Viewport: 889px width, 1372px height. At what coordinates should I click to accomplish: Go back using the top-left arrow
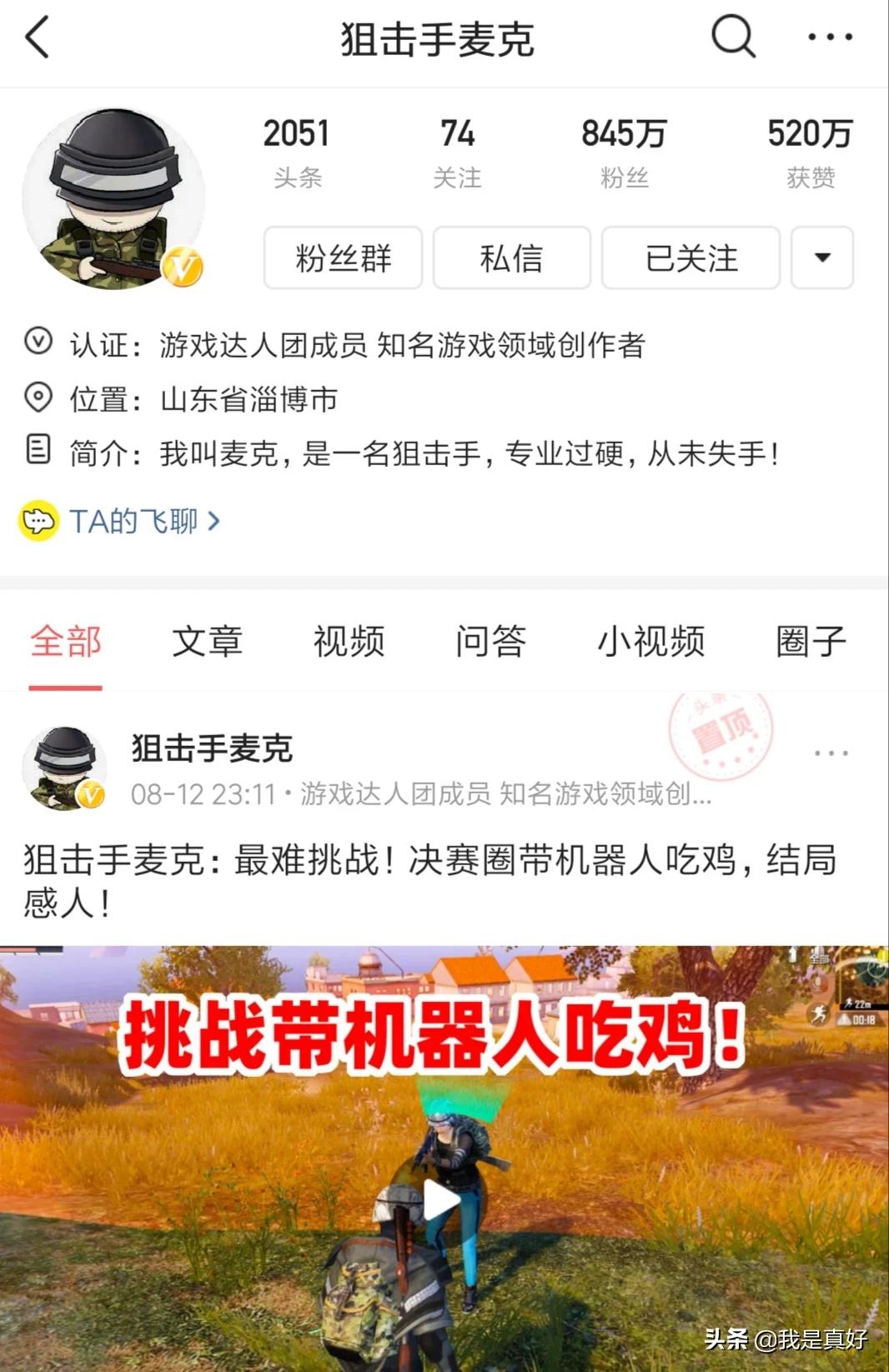38,38
